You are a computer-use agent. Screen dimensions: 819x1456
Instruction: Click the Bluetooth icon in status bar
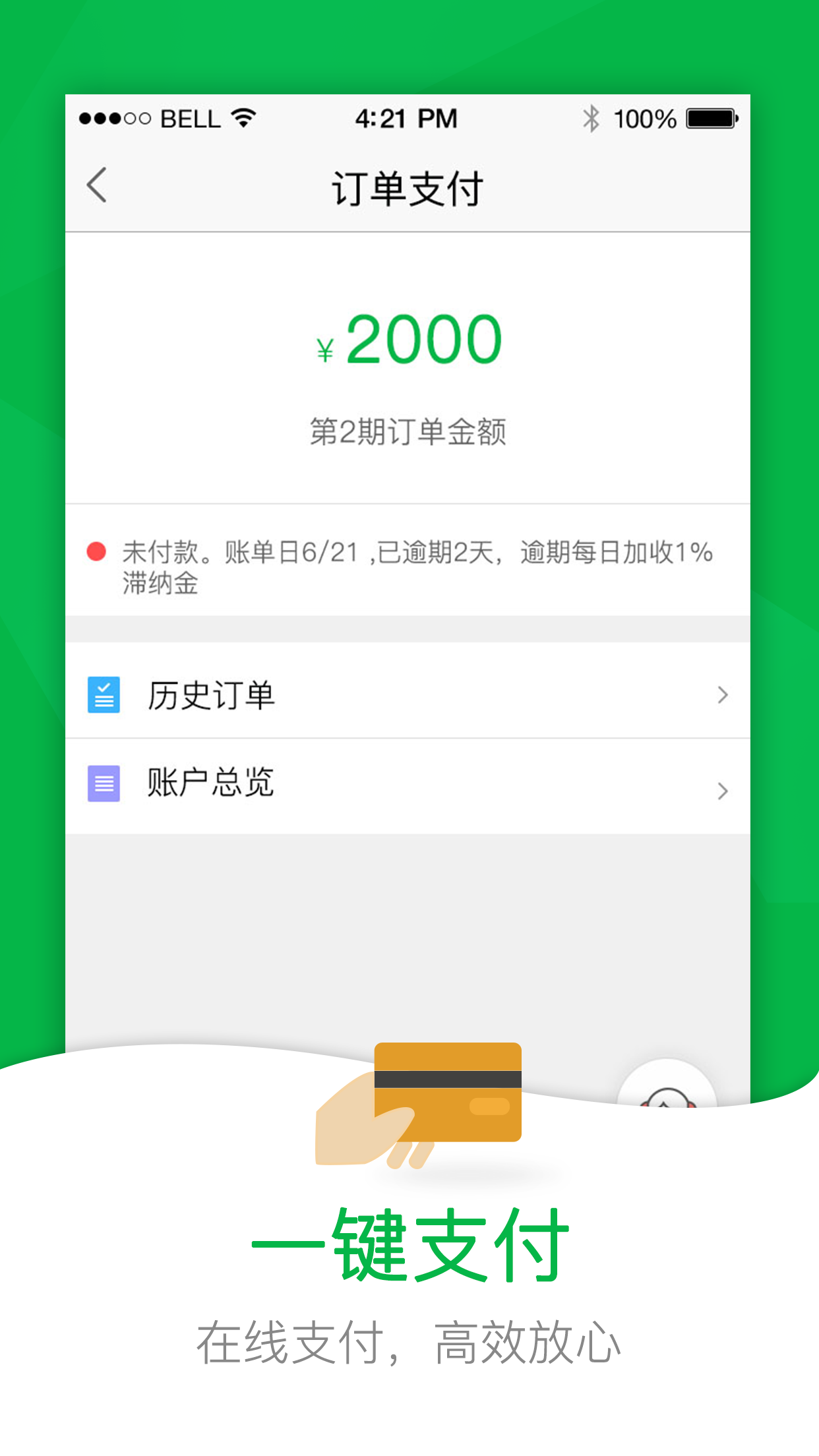tap(591, 117)
